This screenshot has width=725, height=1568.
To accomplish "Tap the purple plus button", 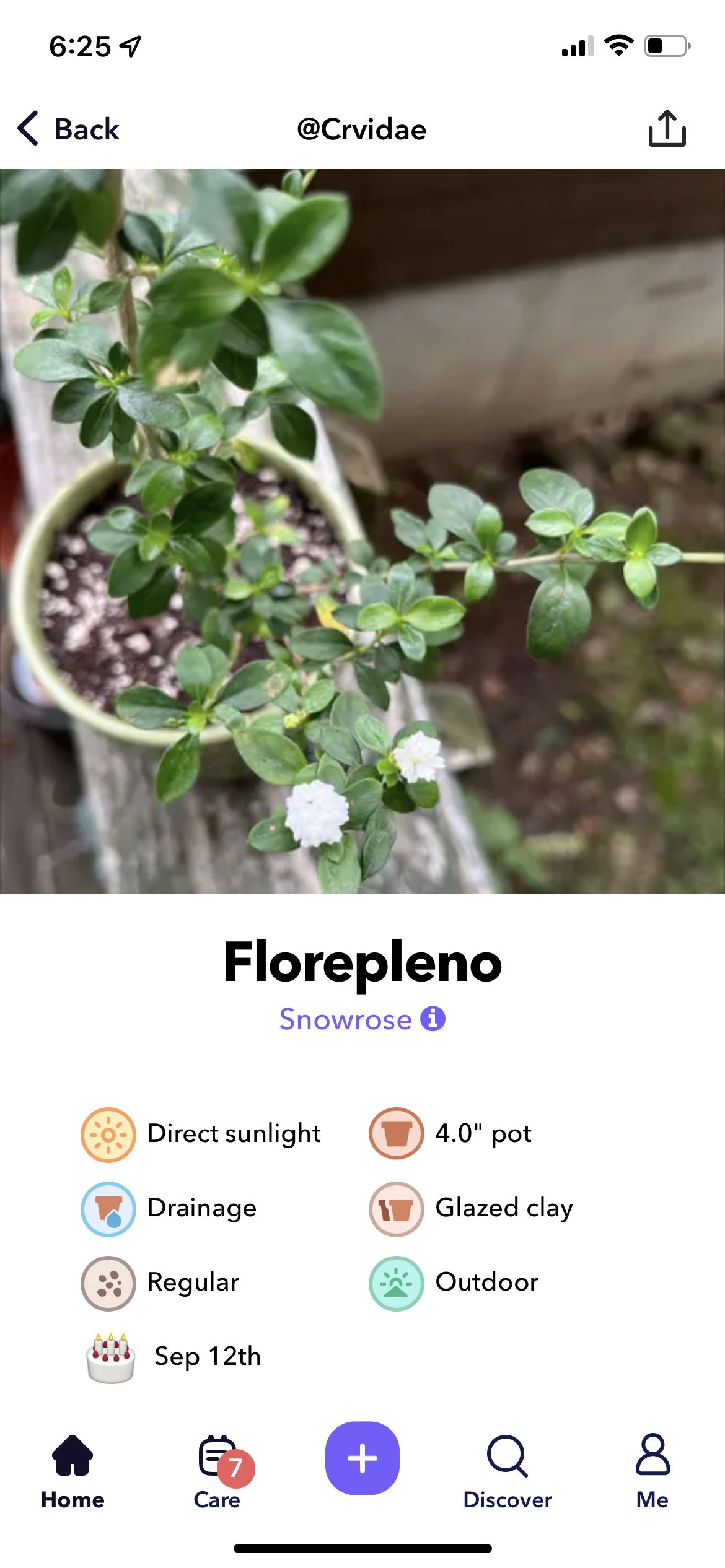I will (x=362, y=1458).
